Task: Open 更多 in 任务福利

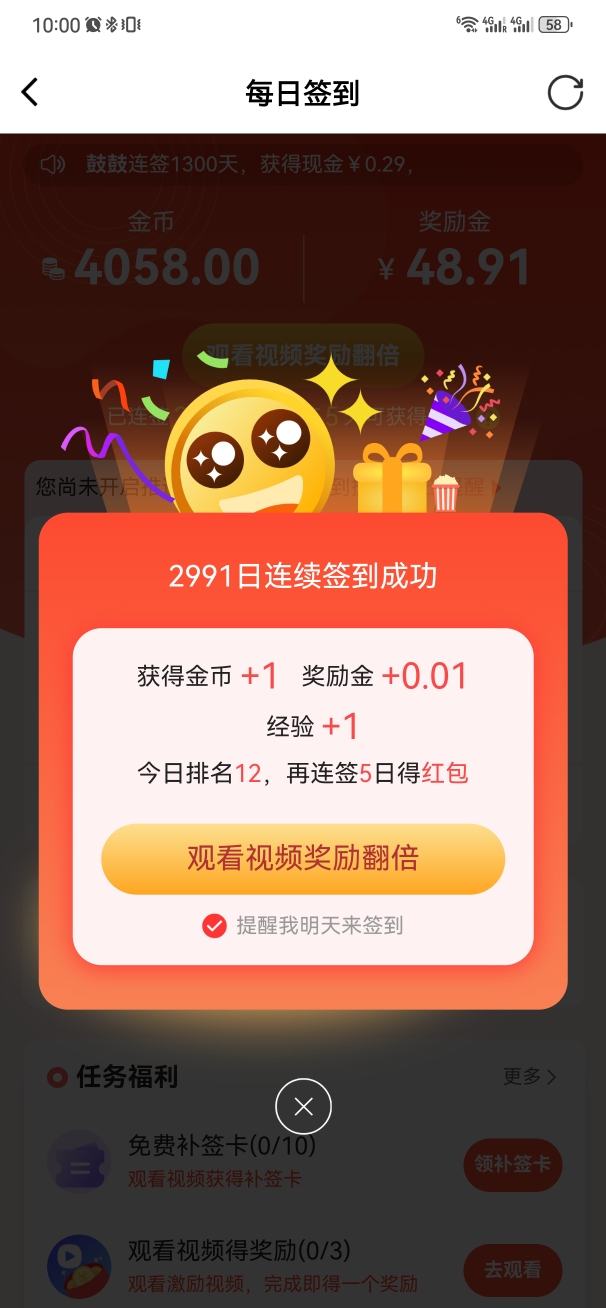Action: [530, 1076]
